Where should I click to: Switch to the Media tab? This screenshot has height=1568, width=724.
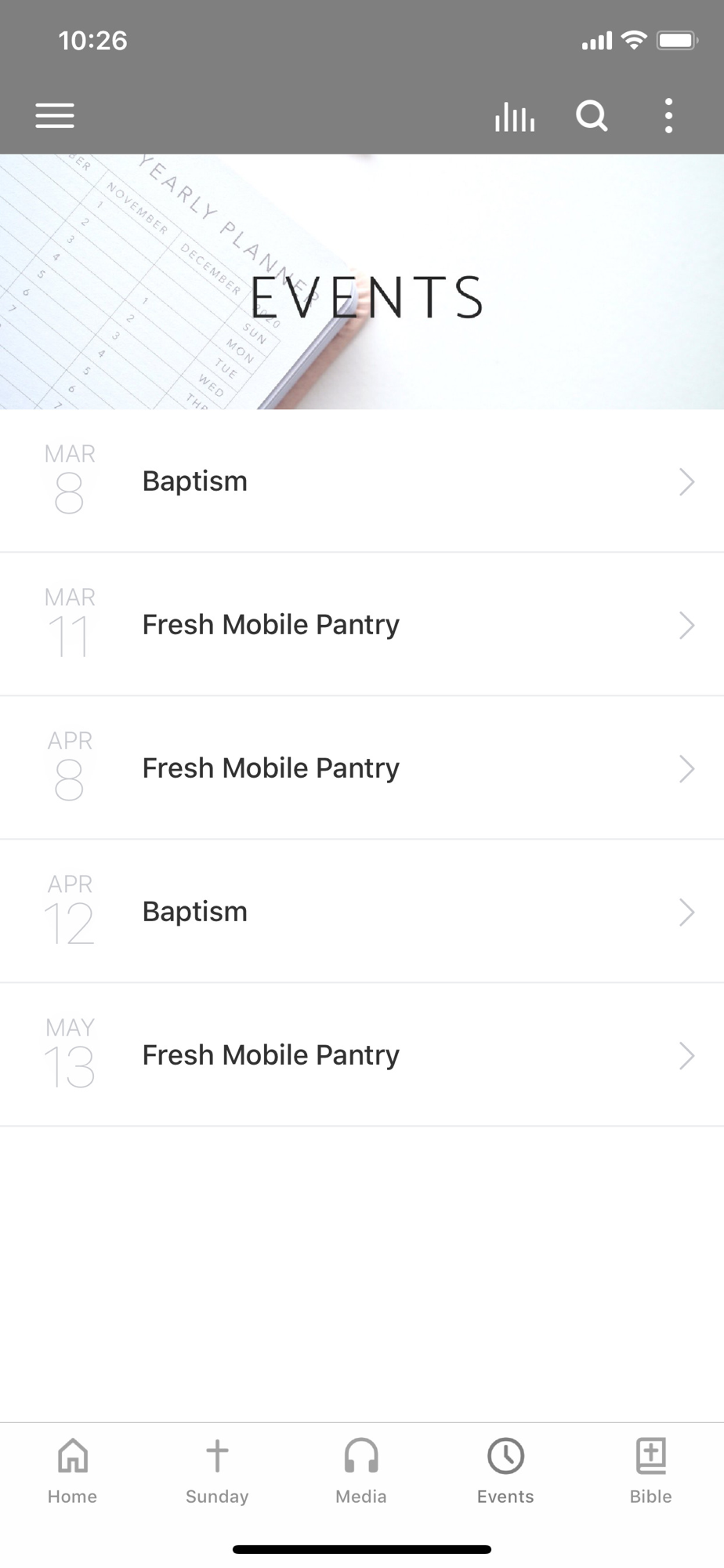pos(361,1471)
